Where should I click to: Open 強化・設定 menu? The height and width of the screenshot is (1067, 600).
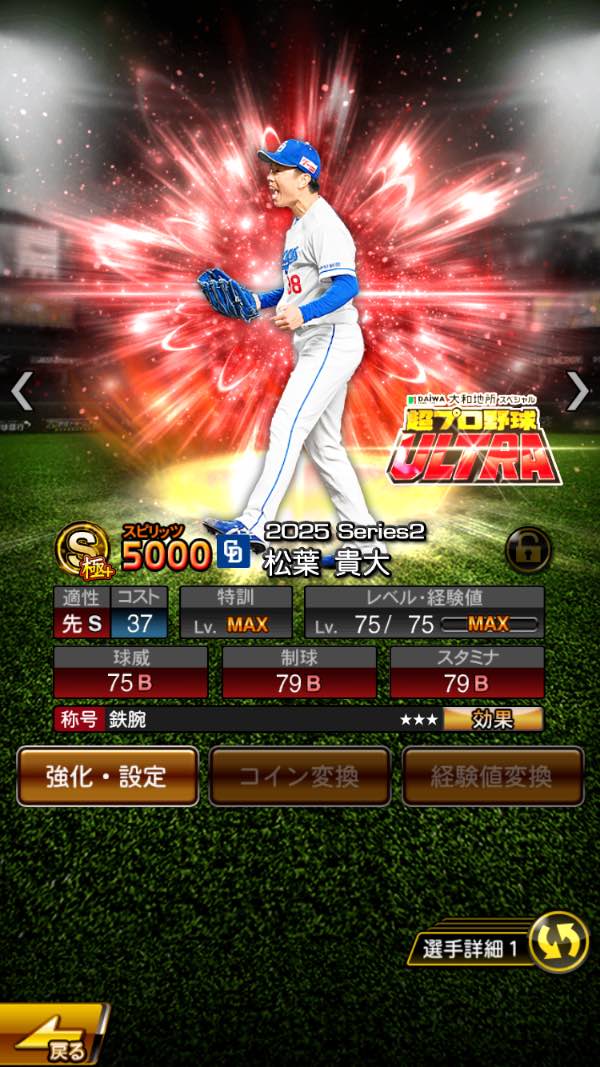coord(107,776)
